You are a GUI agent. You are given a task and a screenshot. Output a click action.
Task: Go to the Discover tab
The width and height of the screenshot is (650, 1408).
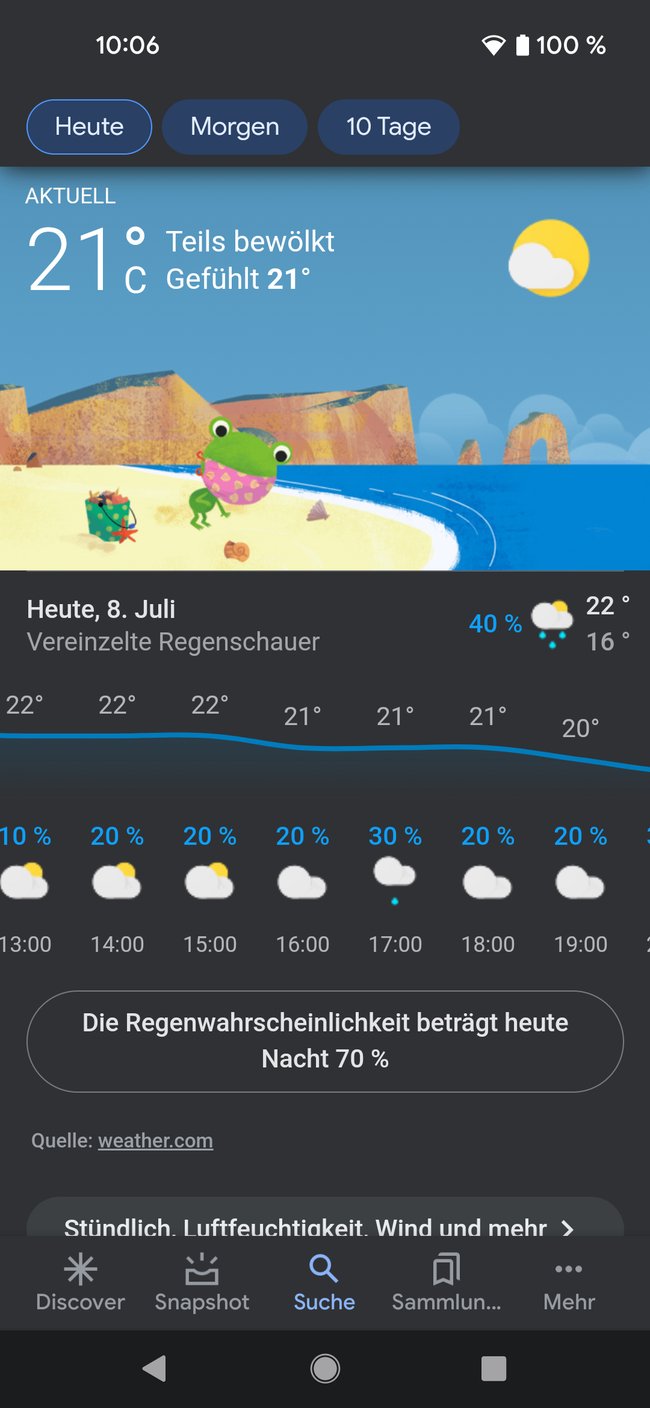tap(80, 1284)
